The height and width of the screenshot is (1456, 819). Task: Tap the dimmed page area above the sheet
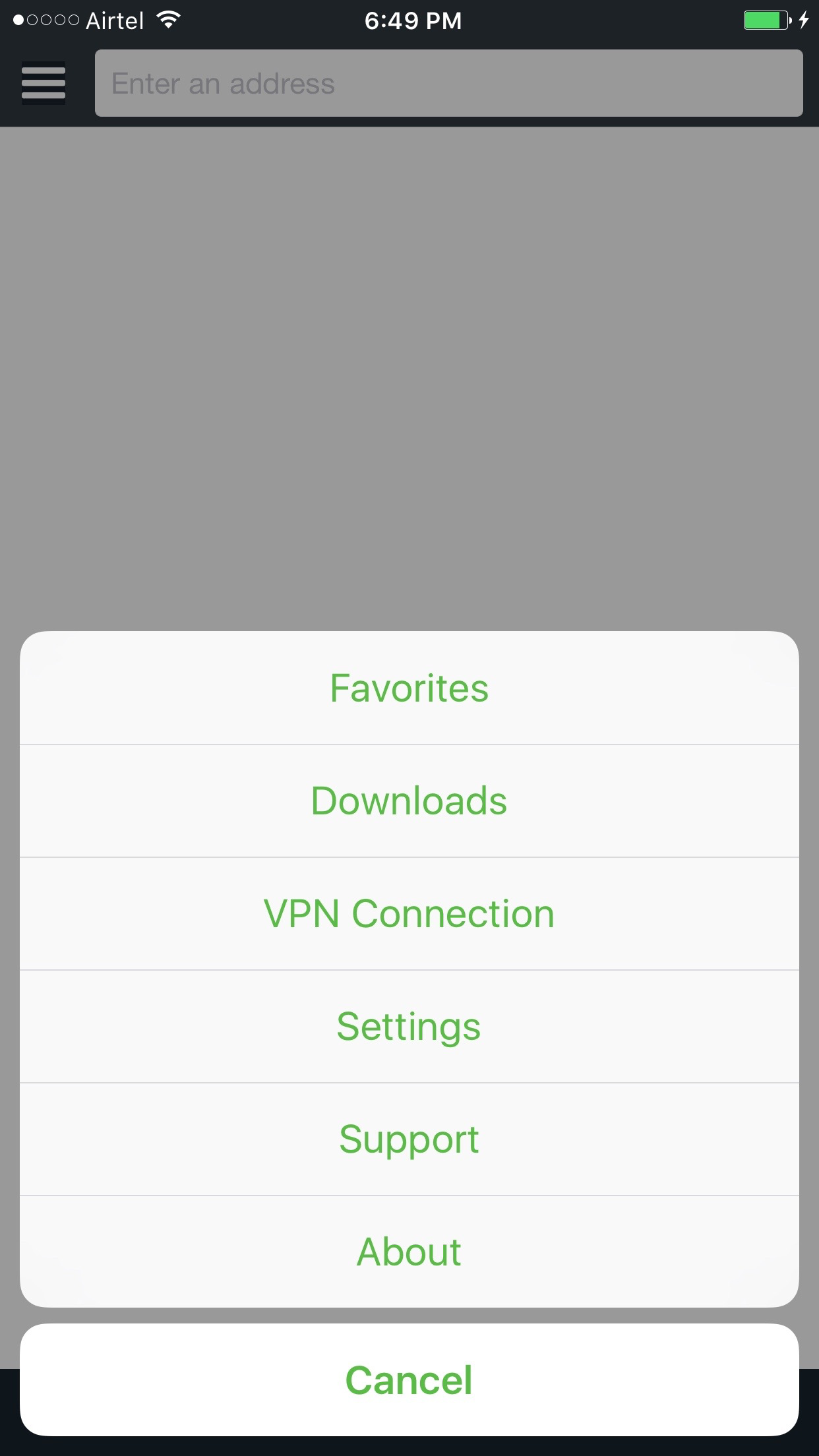coord(409,363)
